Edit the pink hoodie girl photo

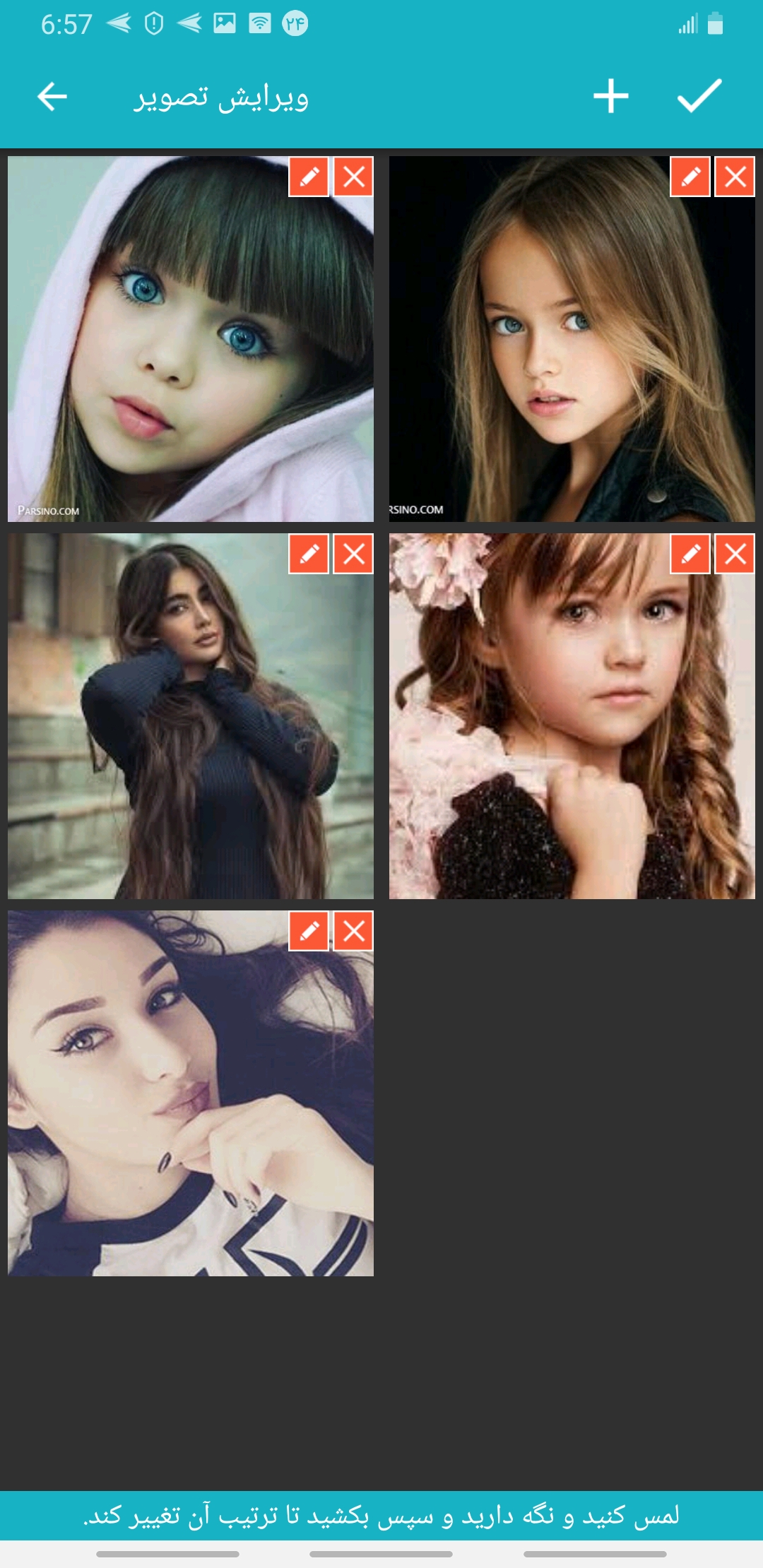click(x=309, y=177)
